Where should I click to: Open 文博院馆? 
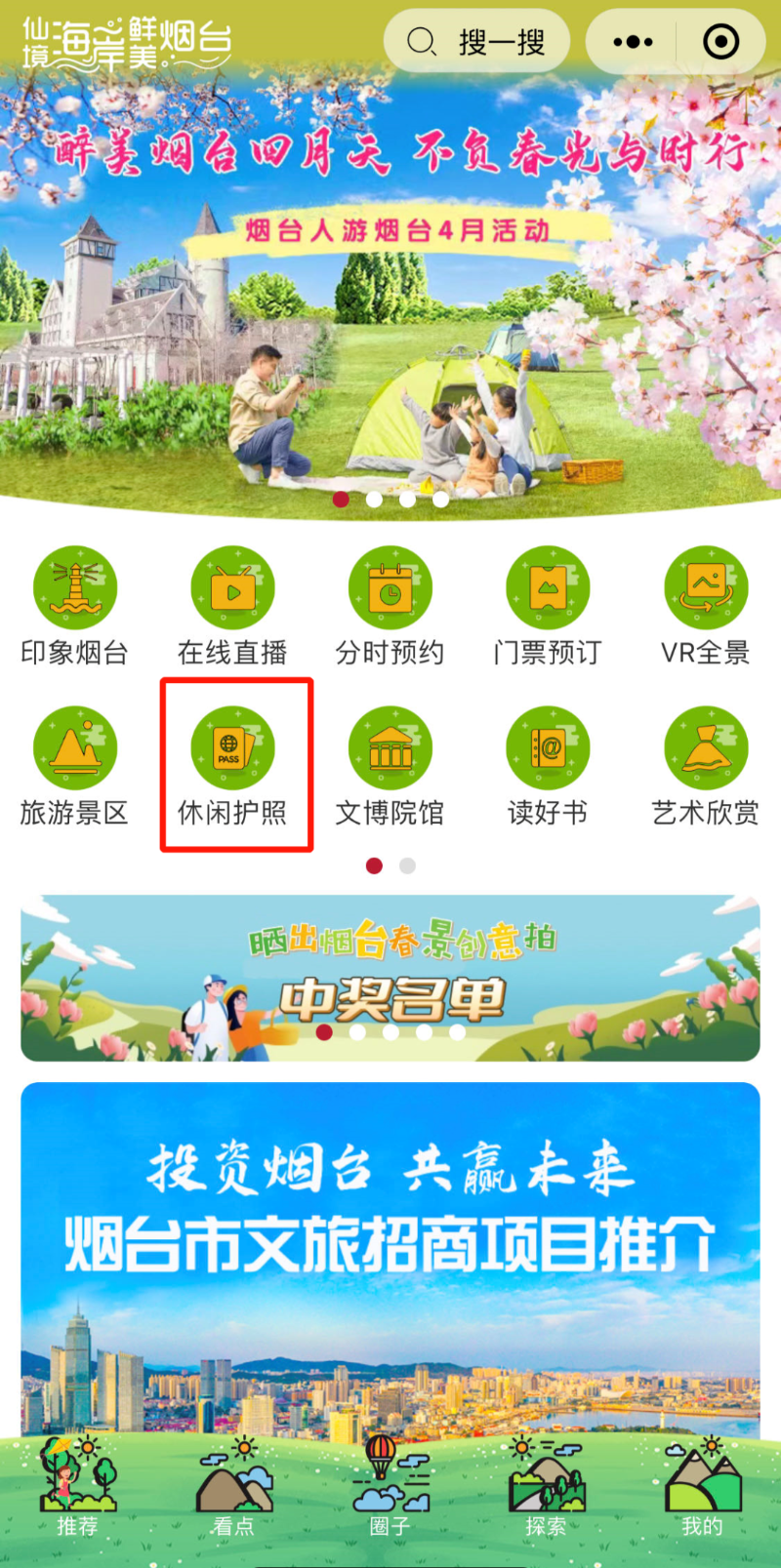pos(390,767)
